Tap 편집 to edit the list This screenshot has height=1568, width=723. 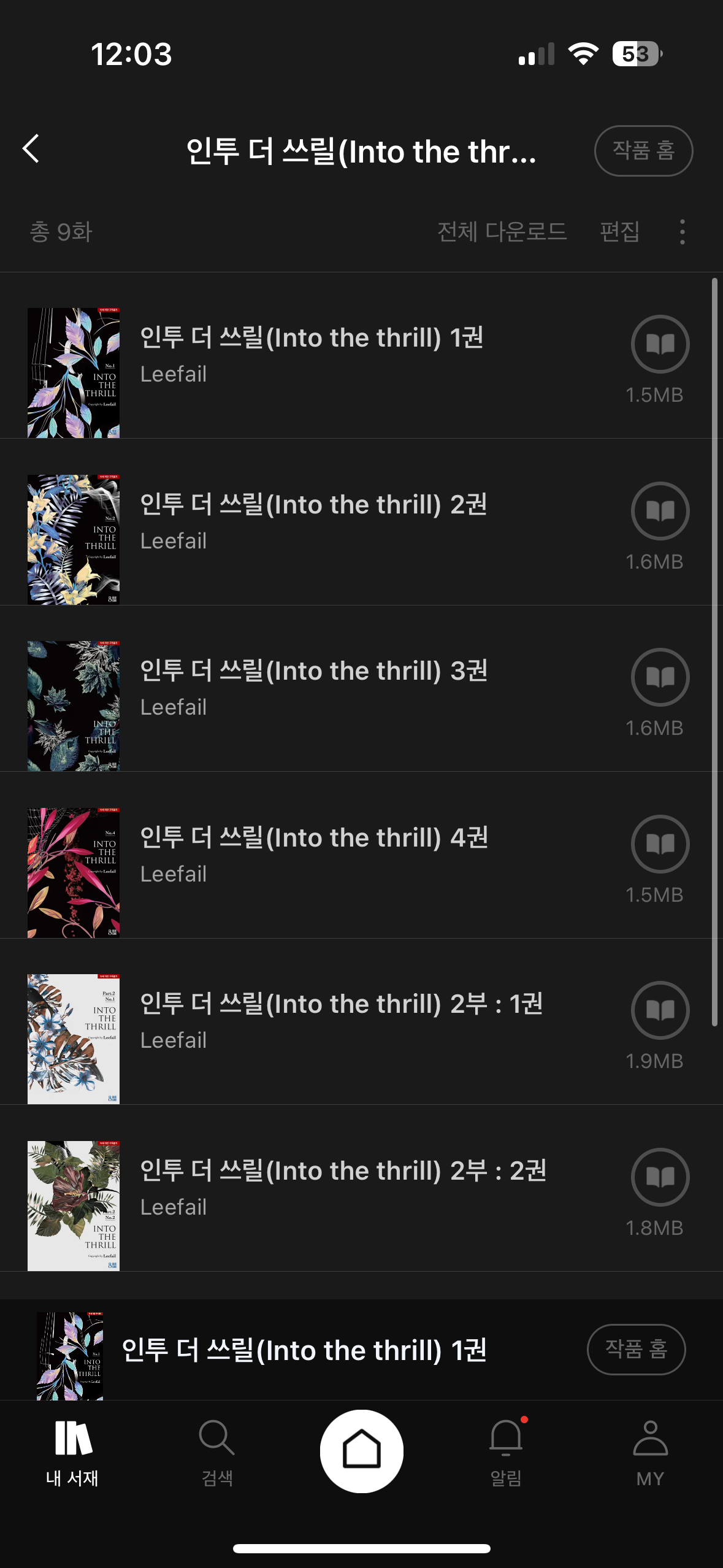pos(619,232)
